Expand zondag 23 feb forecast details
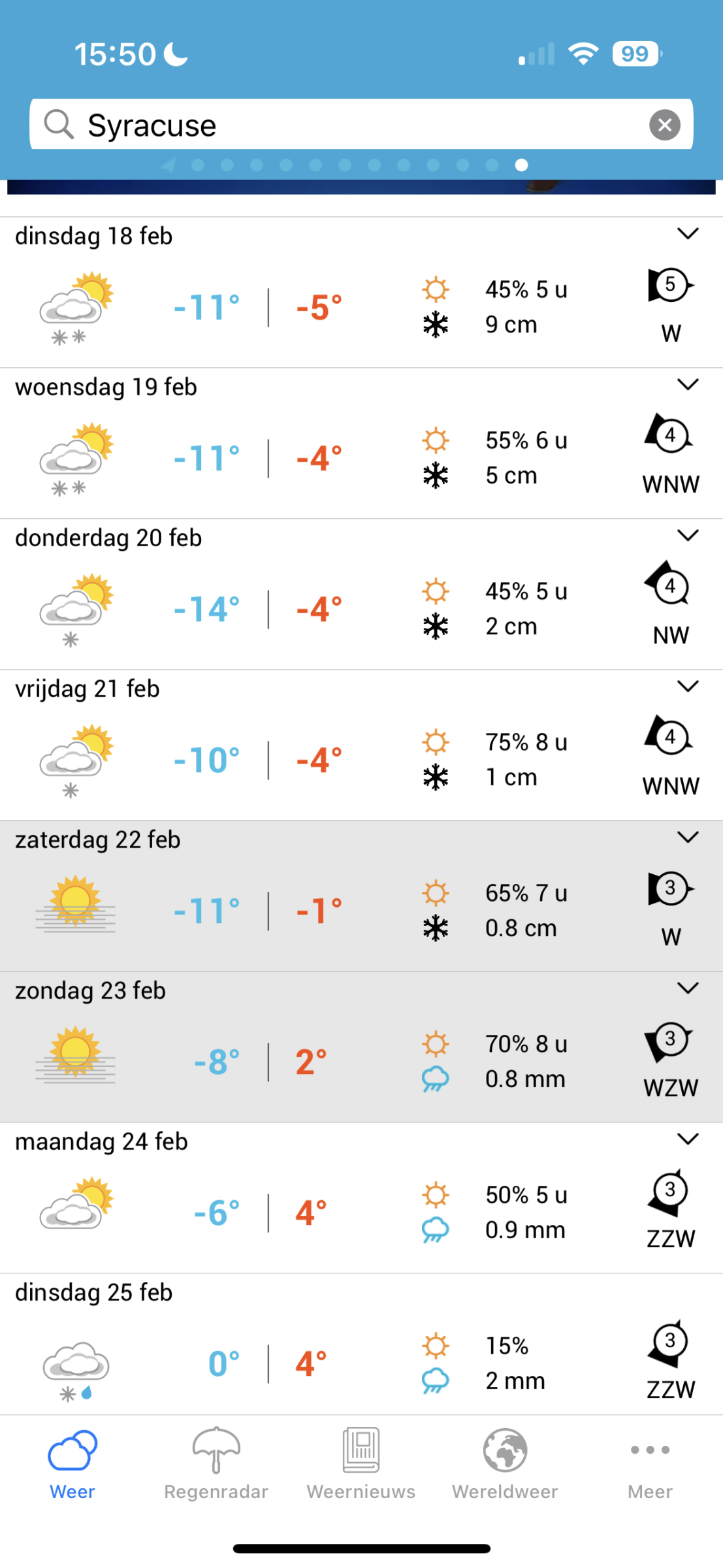The width and height of the screenshot is (723, 1568). tap(688, 988)
